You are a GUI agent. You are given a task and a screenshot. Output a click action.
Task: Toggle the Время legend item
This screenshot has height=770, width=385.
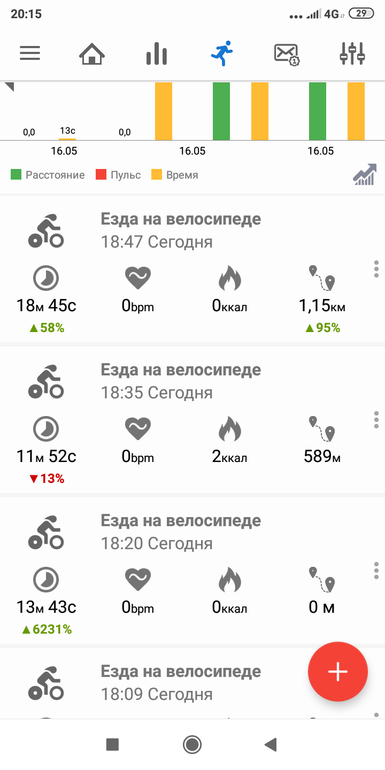coord(175,175)
